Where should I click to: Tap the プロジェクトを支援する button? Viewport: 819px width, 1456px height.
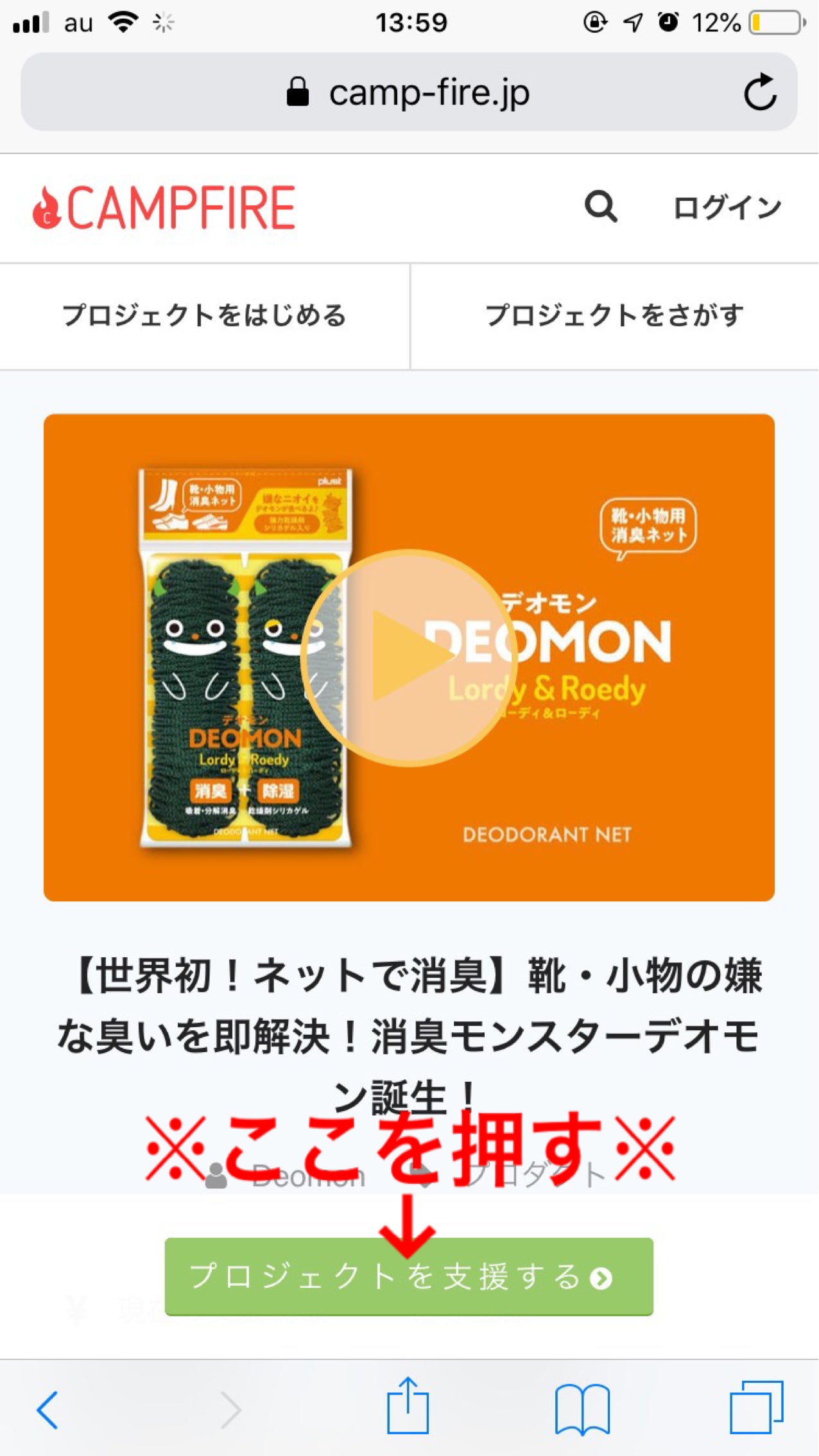[409, 1276]
